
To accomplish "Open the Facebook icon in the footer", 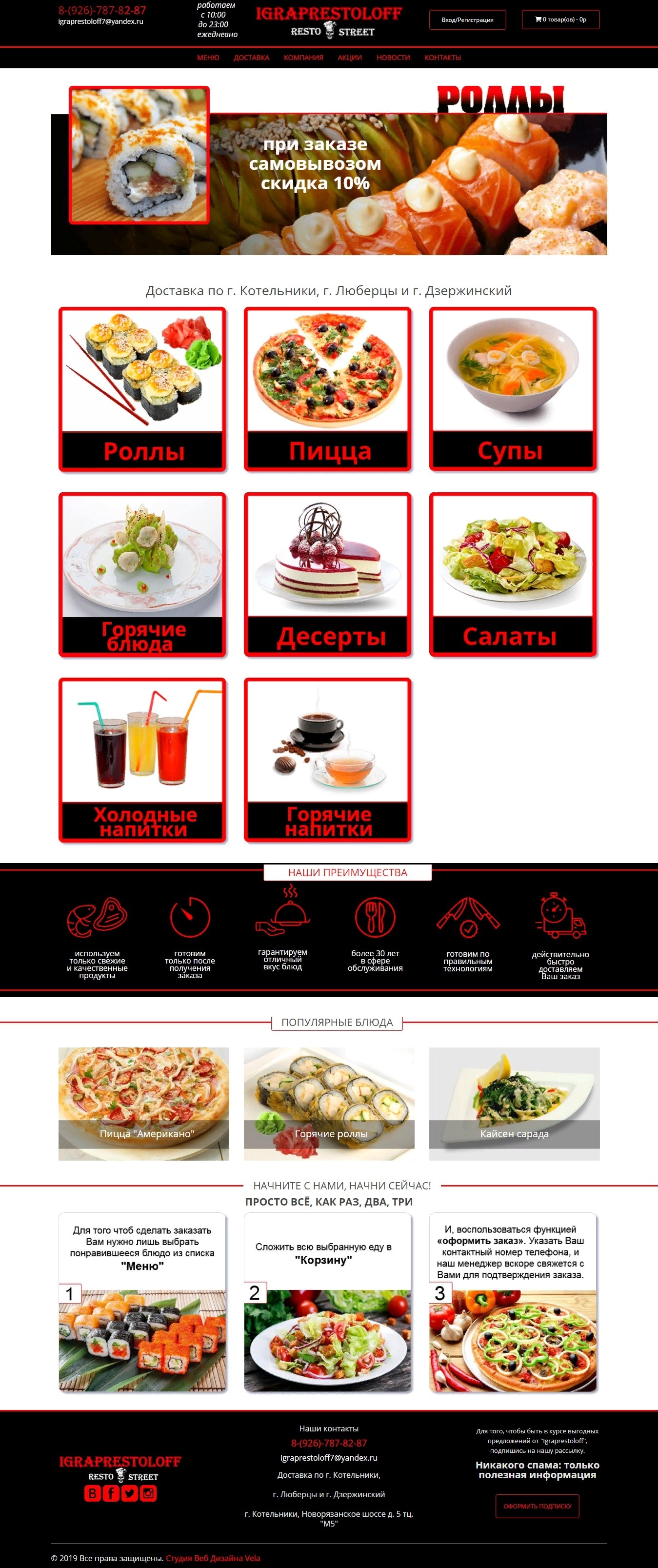I will pos(111,1493).
